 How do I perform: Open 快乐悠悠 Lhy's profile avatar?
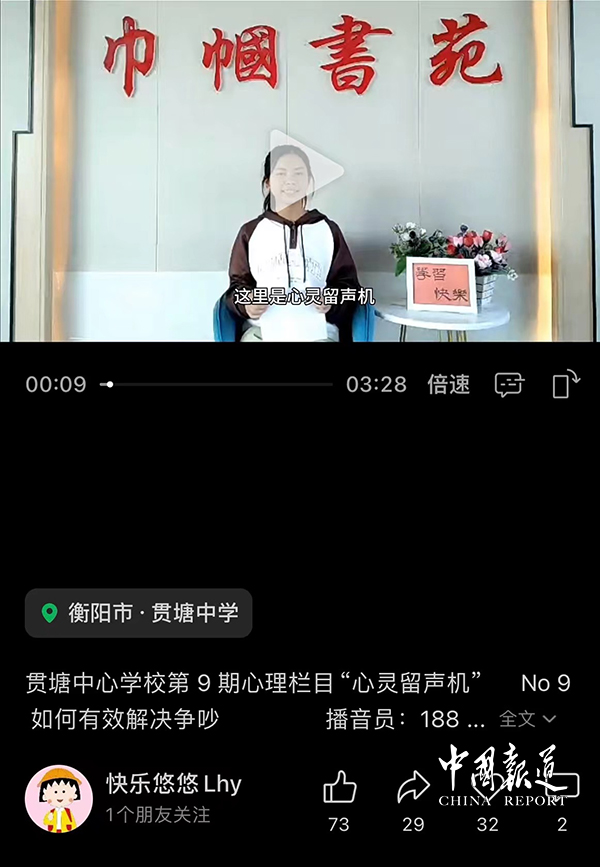pos(59,799)
